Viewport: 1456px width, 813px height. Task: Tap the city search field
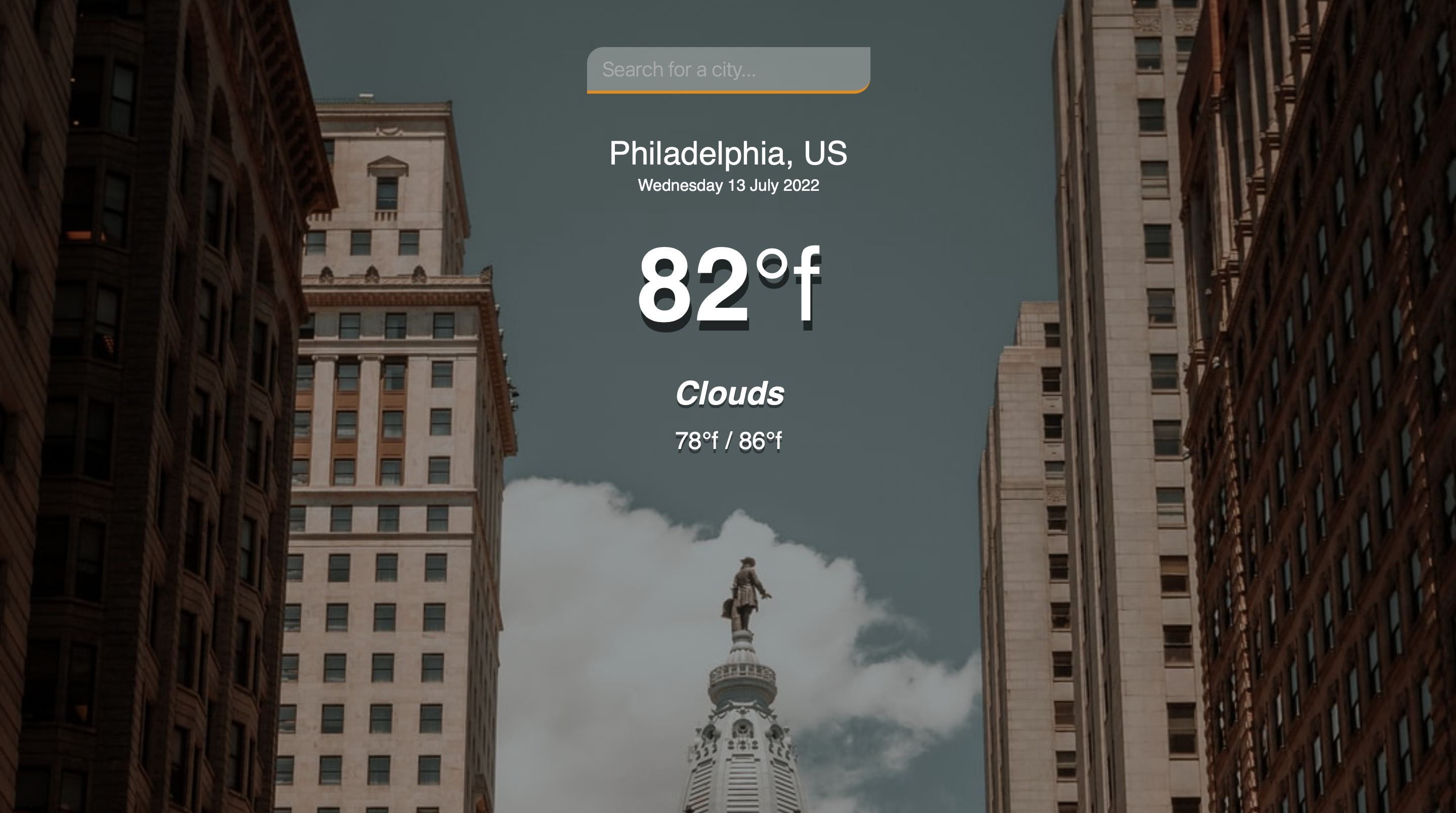pos(728,69)
